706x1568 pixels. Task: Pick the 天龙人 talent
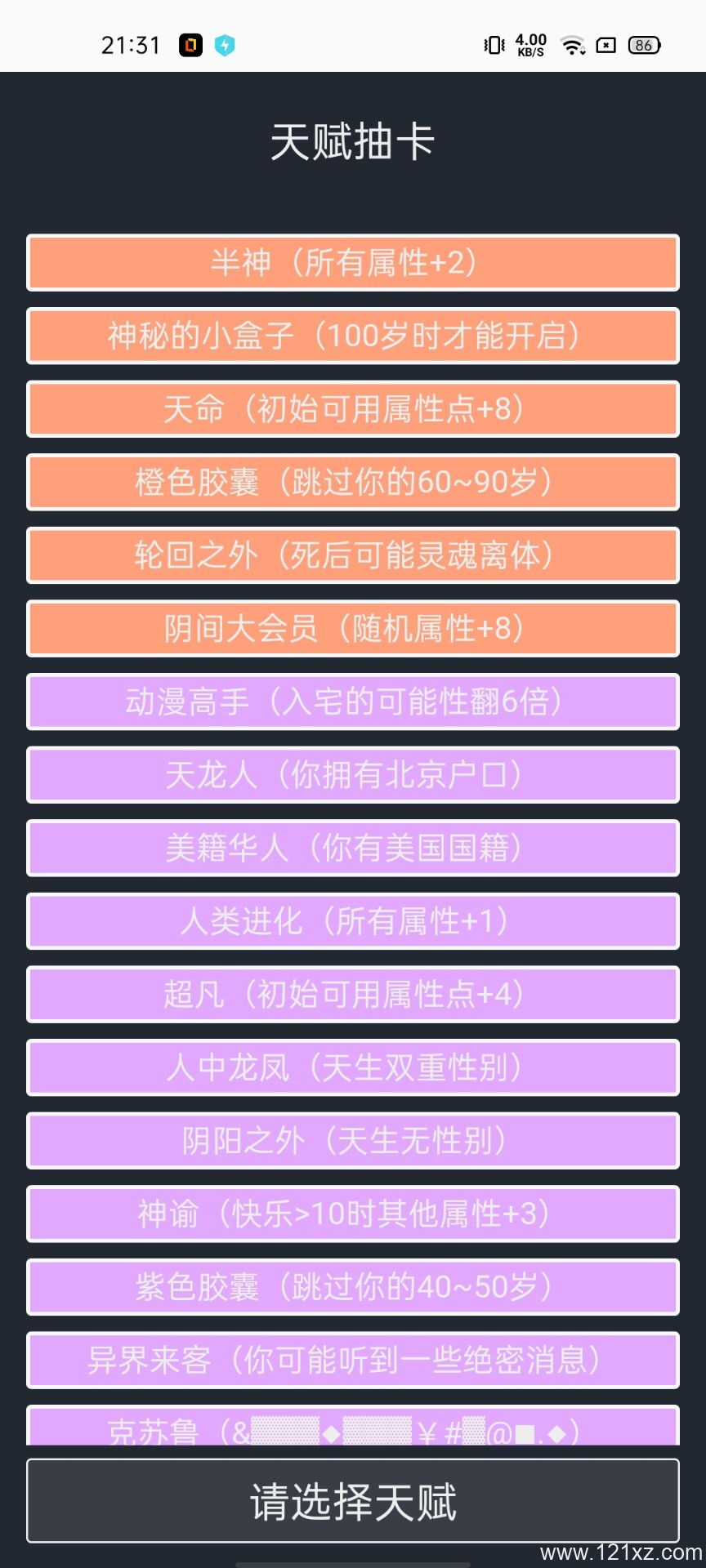353,775
